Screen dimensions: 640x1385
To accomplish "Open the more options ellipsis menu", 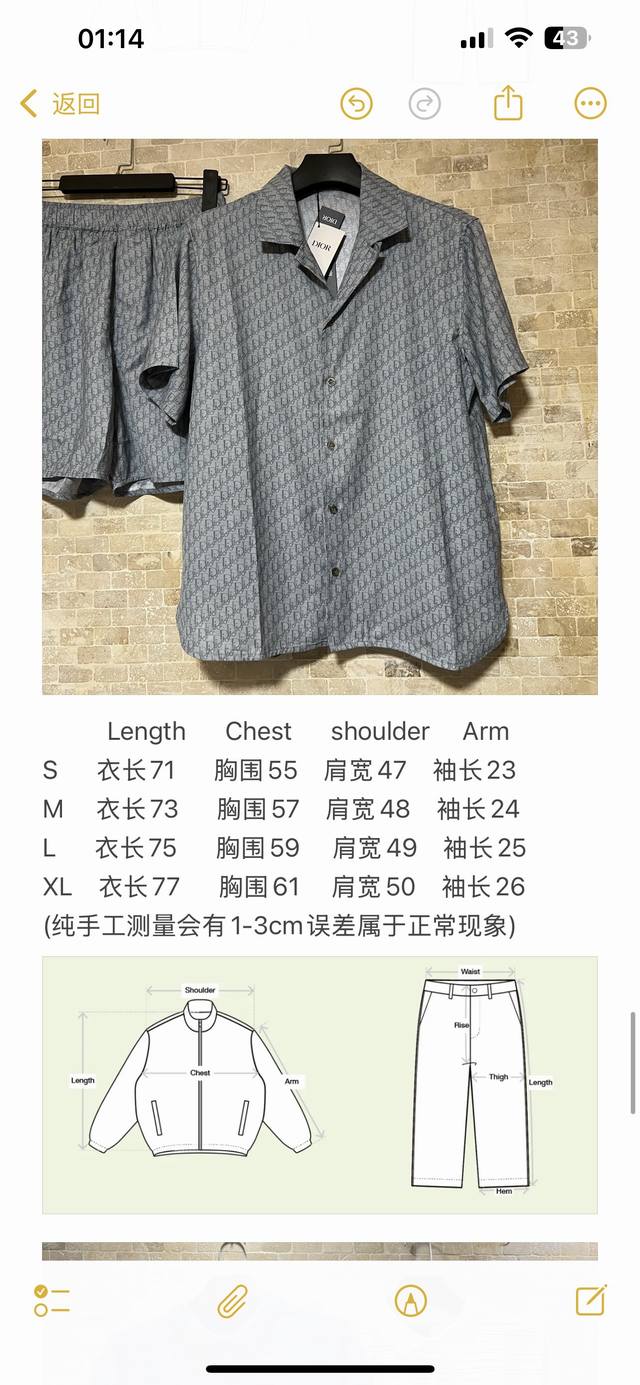I will (591, 103).
